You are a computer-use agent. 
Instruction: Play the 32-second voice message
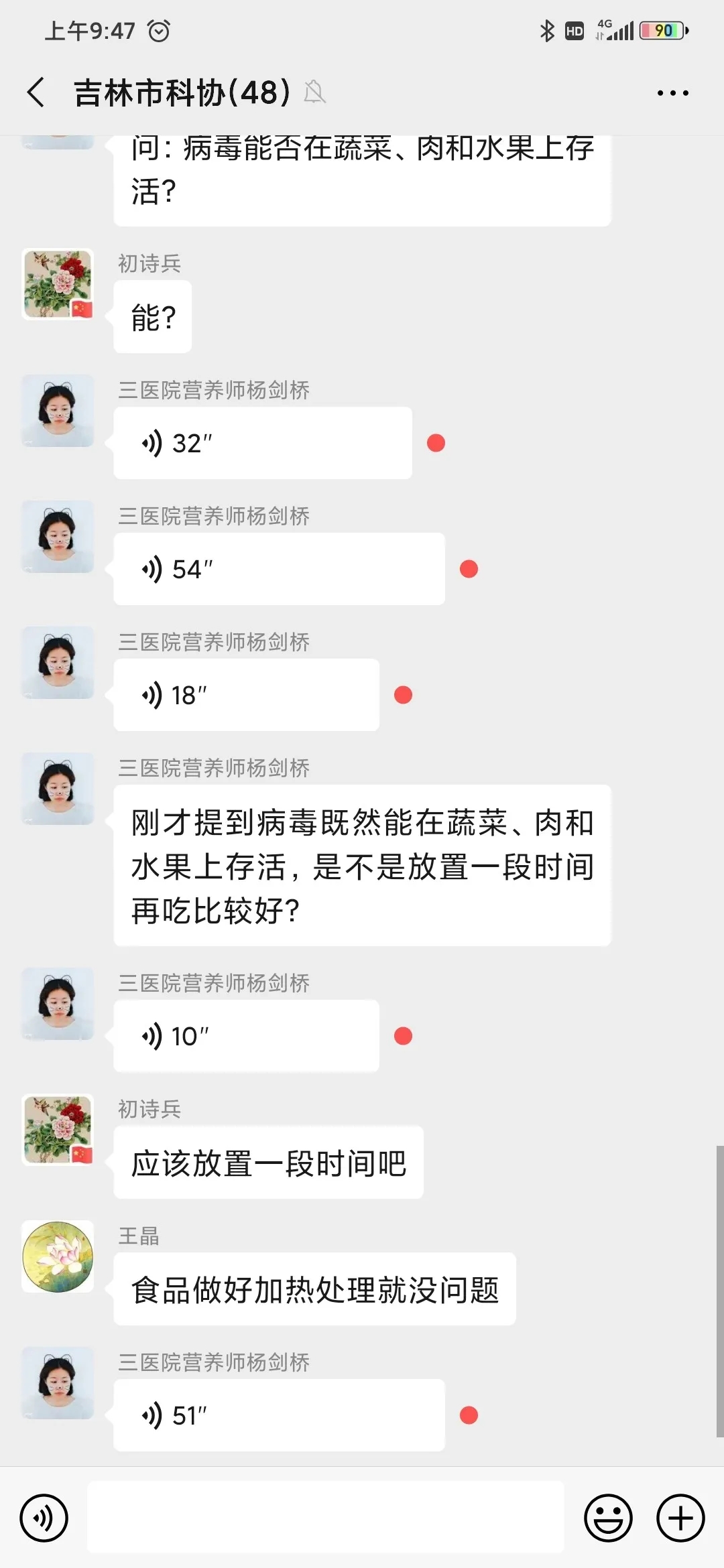point(262,443)
